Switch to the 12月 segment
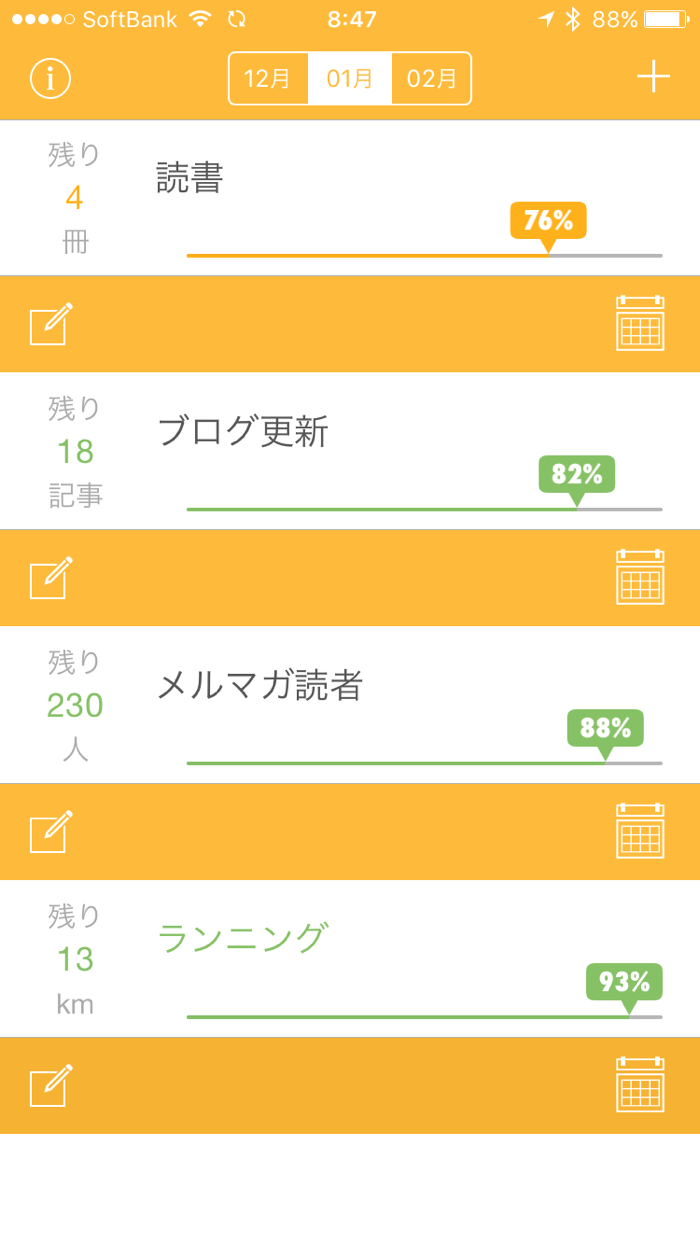The image size is (700, 1245). [268, 78]
